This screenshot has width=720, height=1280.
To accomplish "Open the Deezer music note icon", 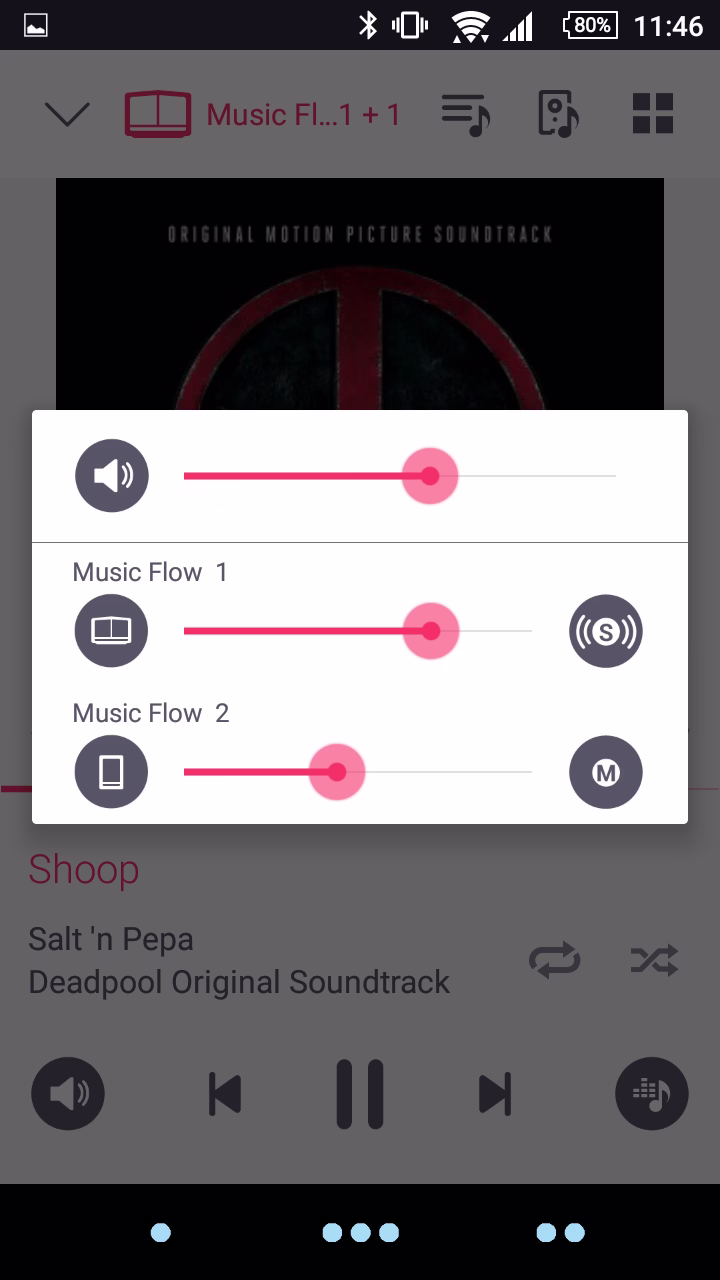I will [652, 1094].
